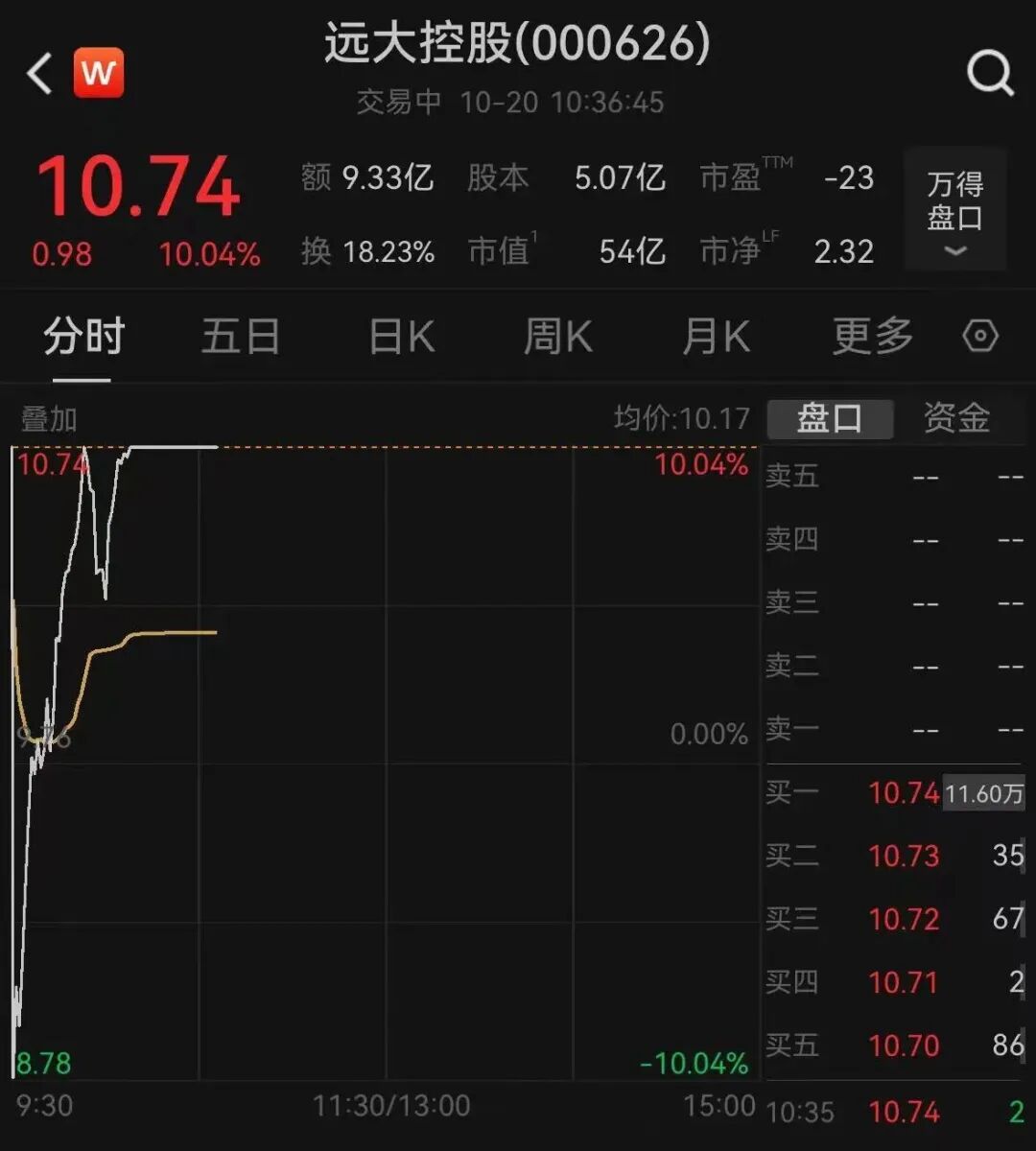Switch to the 五日 chart tab
The width and height of the screenshot is (1036, 1151).
[x=240, y=337]
